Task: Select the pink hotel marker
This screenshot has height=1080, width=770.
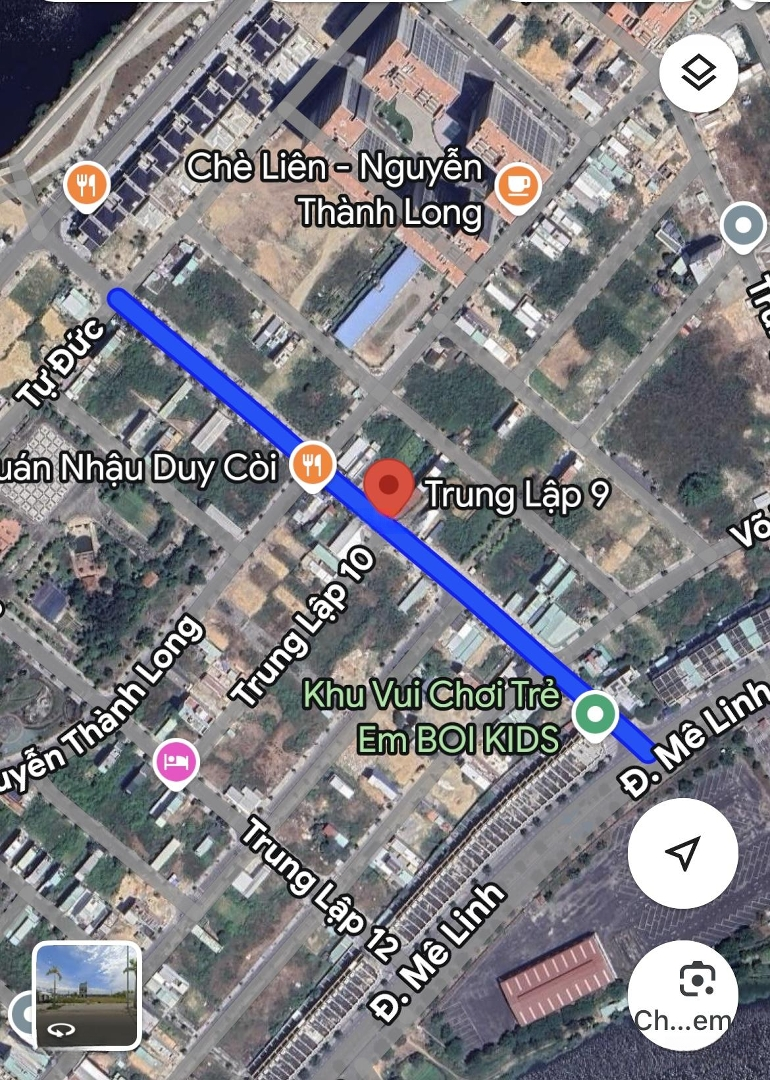Action: coord(175,763)
